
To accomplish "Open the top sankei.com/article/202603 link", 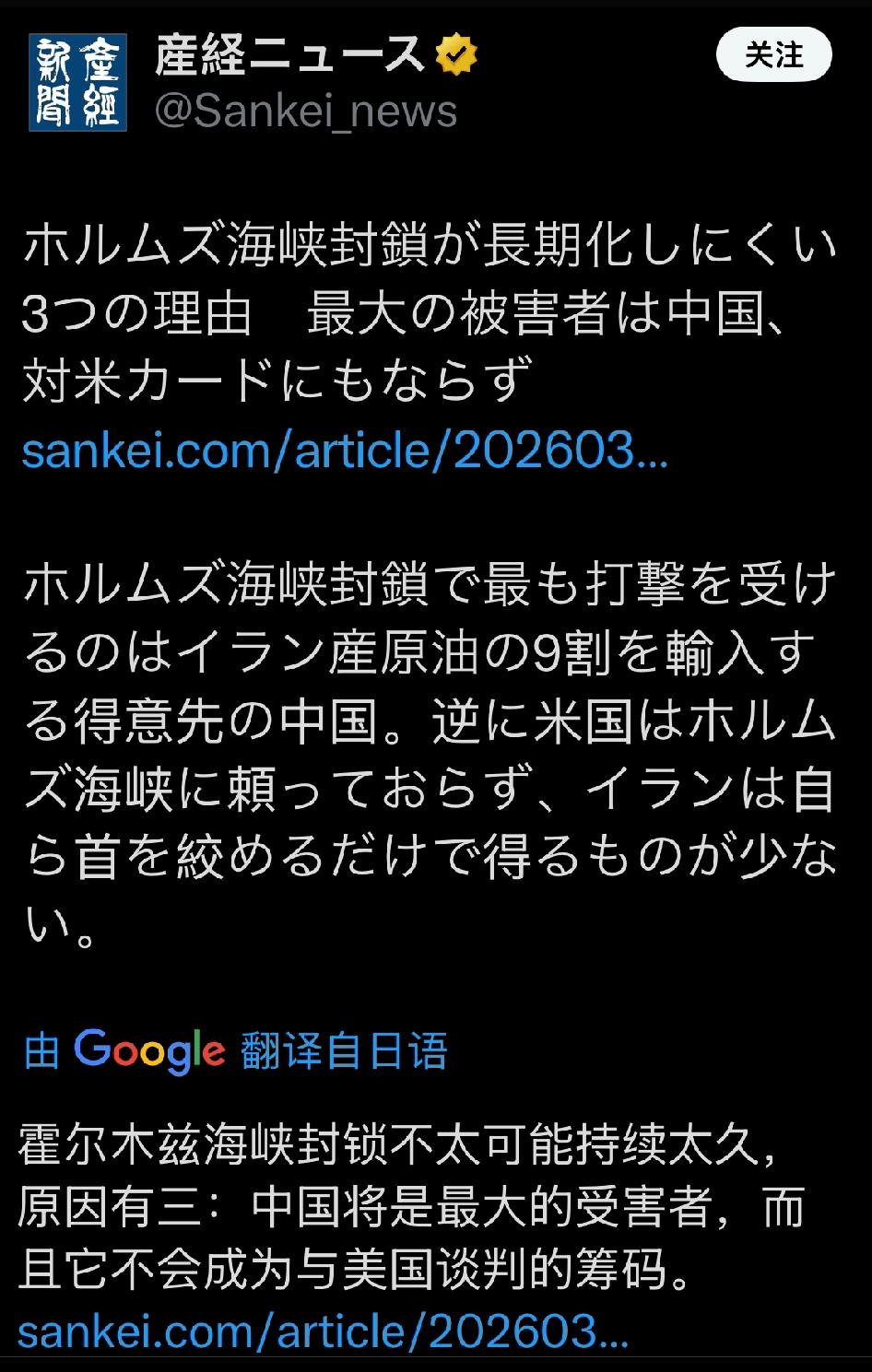I will 346,452.
